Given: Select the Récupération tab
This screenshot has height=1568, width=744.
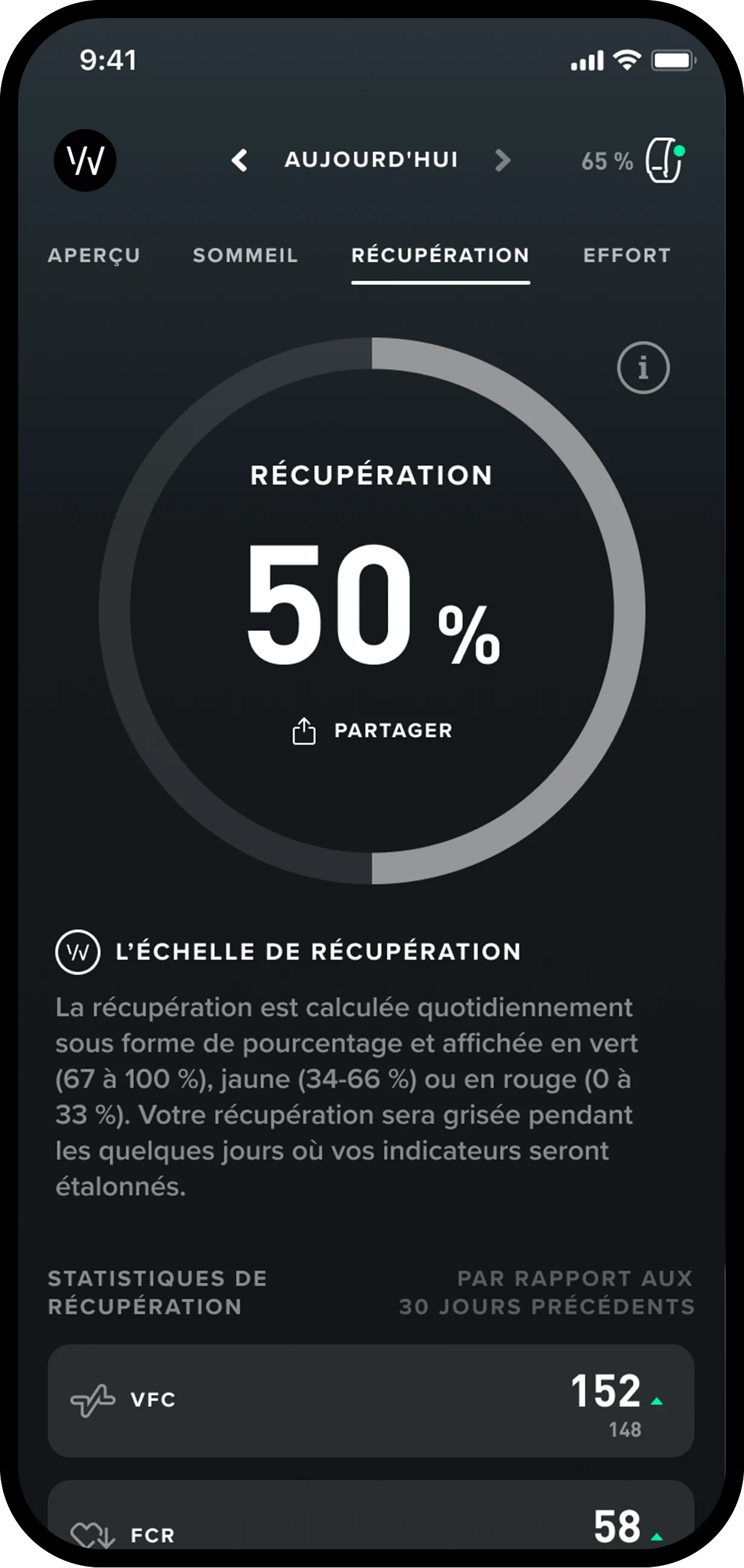Looking at the screenshot, I should point(440,256).
